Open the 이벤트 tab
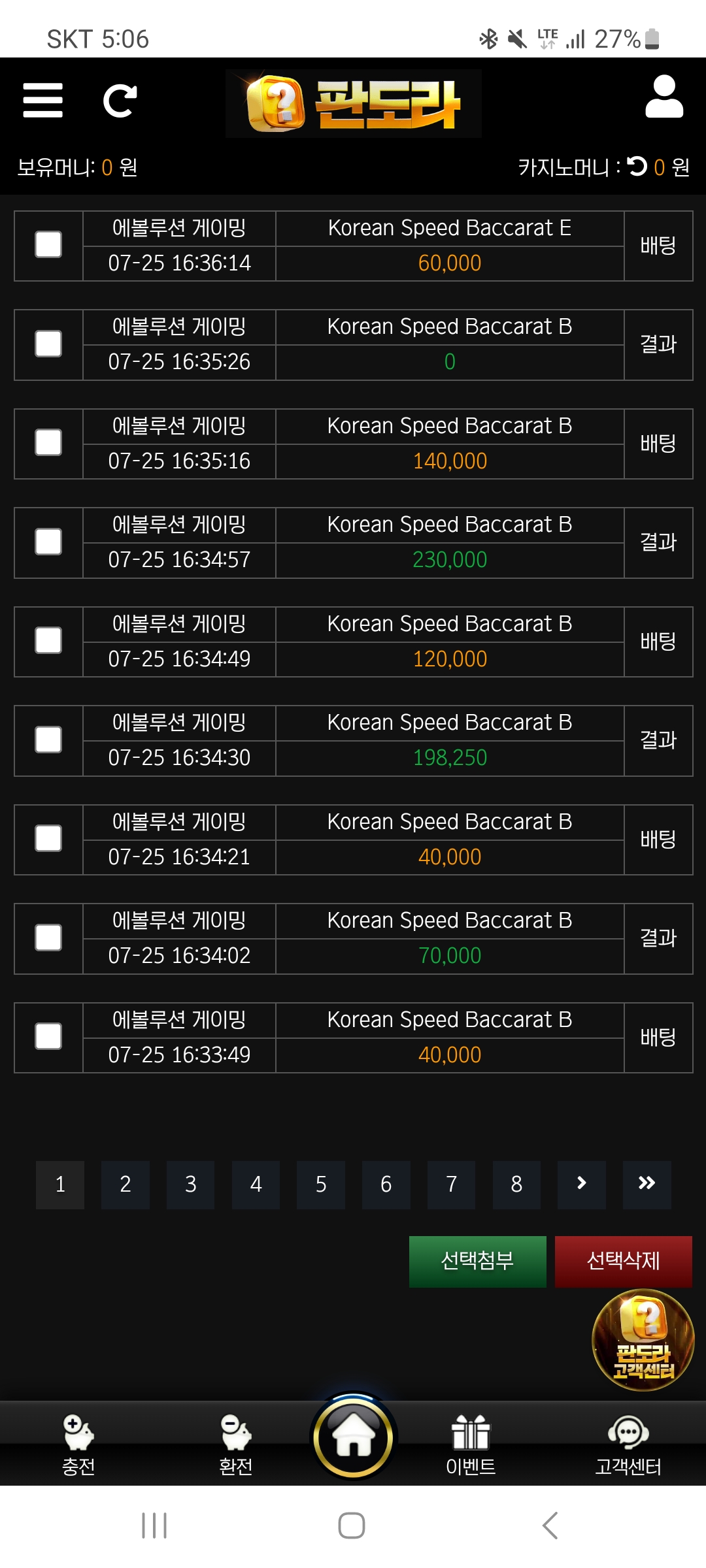Image resolution: width=706 pixels, height=1568 pixels. 471,1444
